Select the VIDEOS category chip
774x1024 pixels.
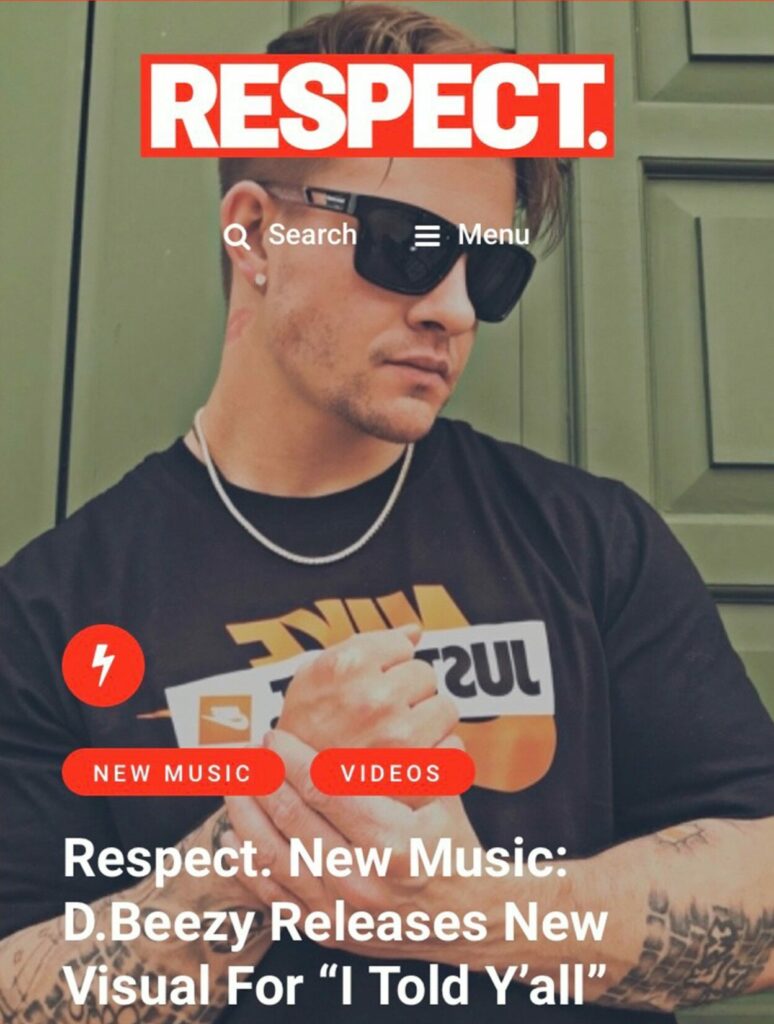click(x=391, y=773)
